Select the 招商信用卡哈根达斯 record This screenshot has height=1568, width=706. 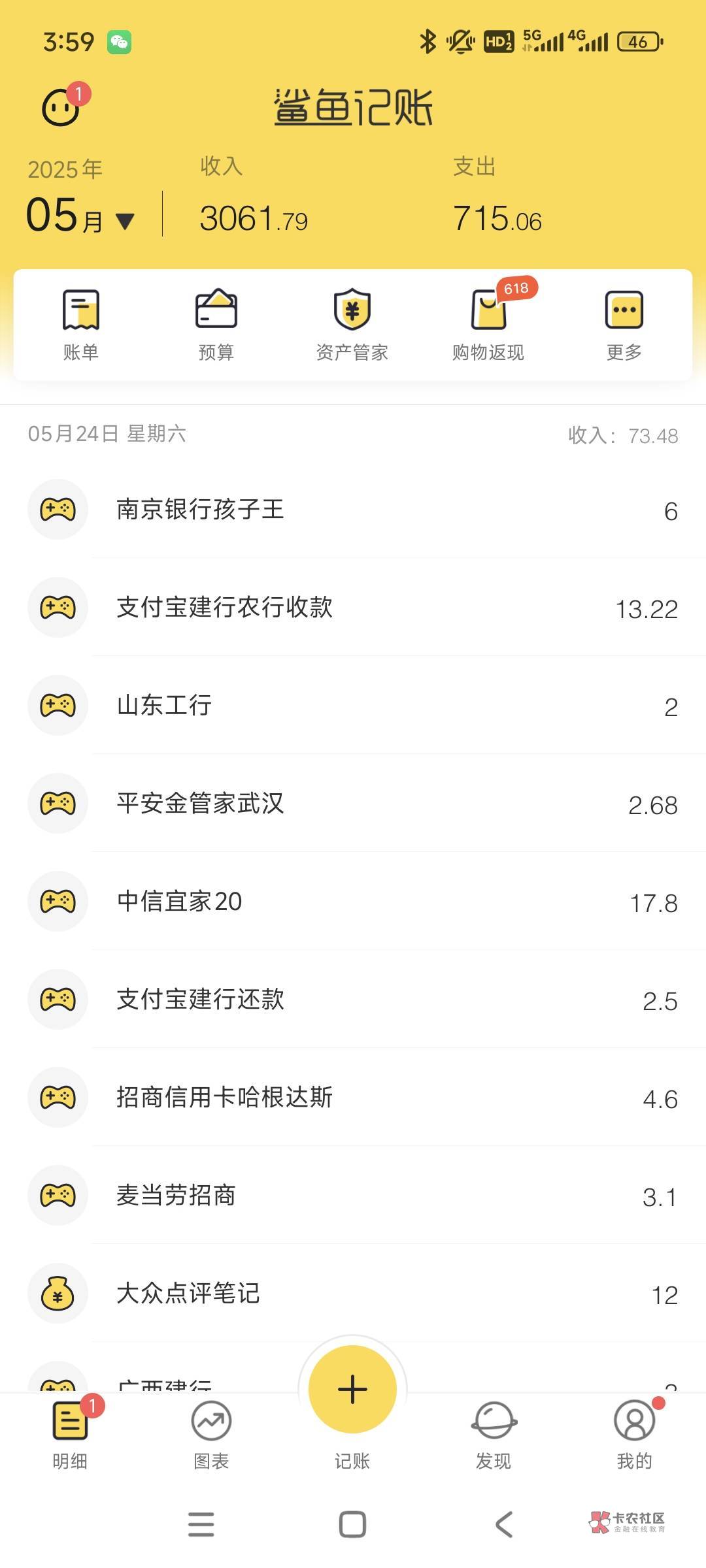pos(353,1098)
